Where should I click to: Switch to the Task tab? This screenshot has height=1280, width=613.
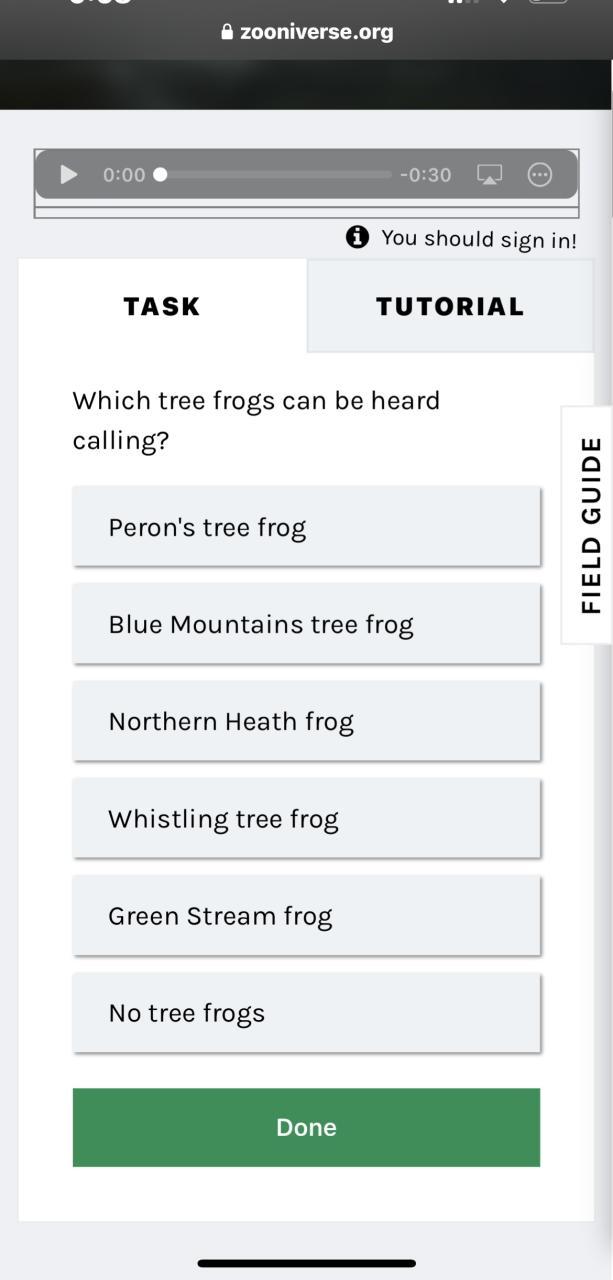[x=162, y=306]
